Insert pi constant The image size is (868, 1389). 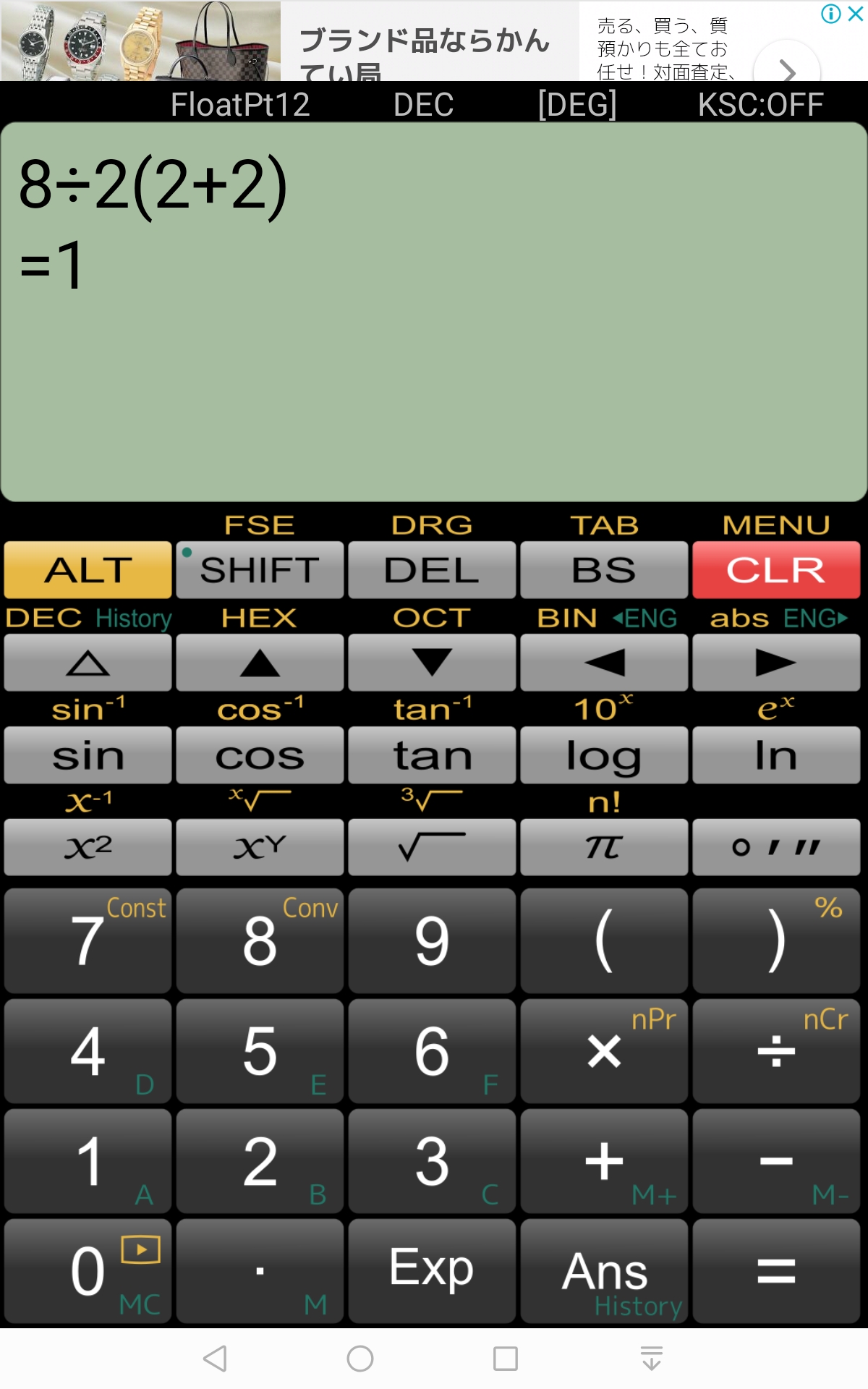click(604, 847)
